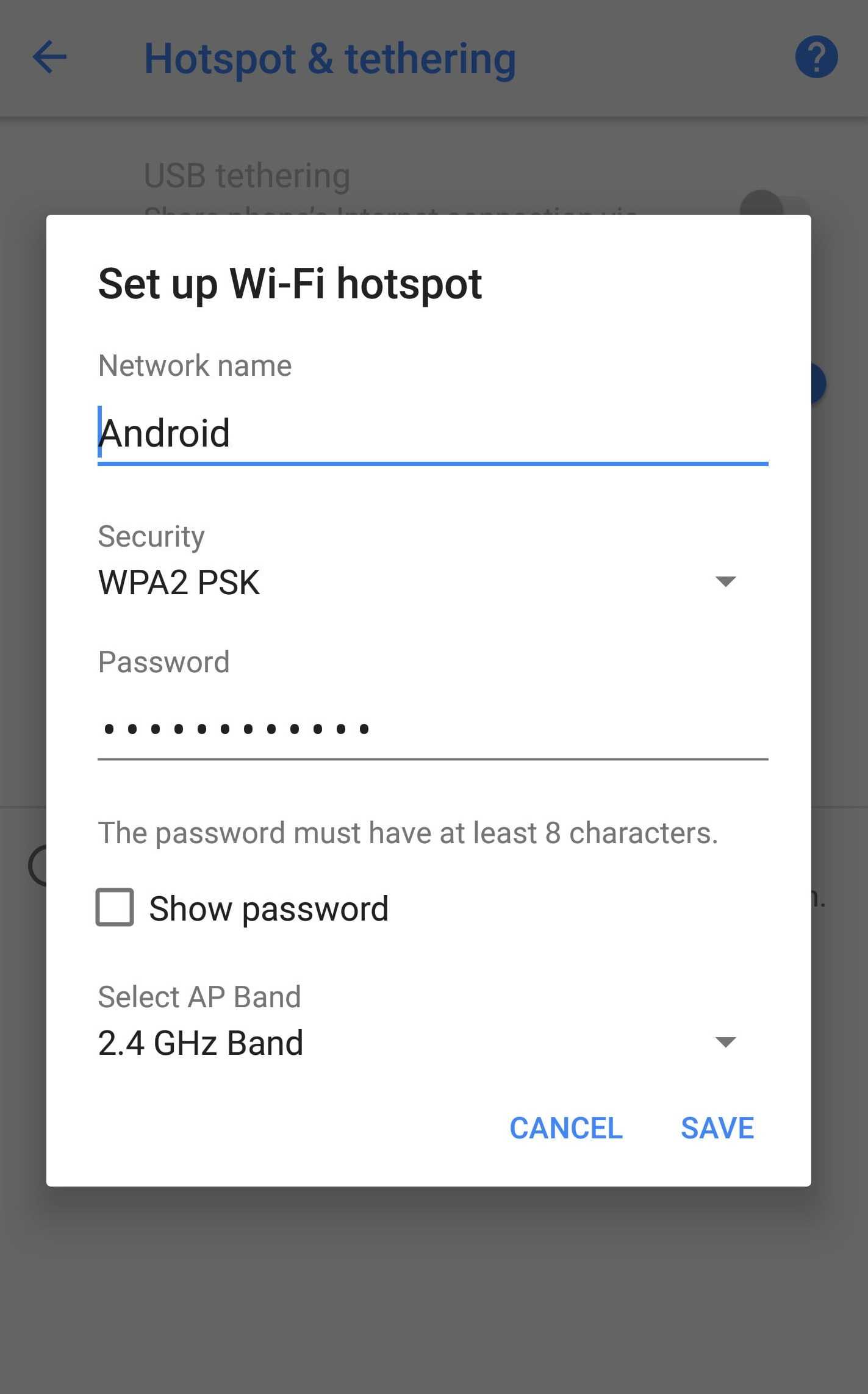Open the Security dropdown showing WPA2 PSK
This screenshot has width=868, height=1394.
418,581
